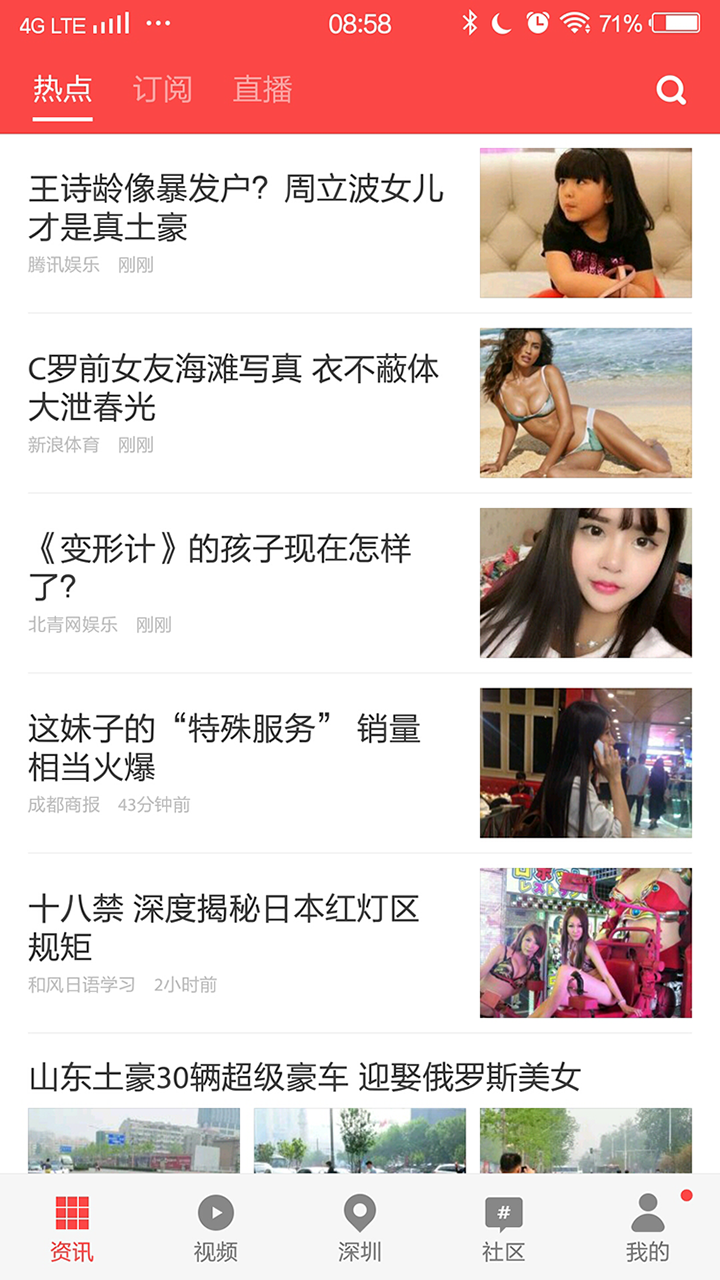Open the article about 王诗龄像暴发户

pos(236,208)
